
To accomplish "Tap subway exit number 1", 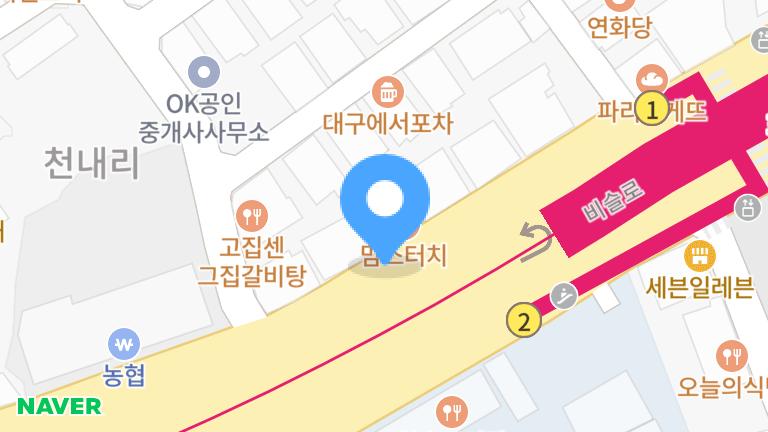I will [x=653, y=108].
